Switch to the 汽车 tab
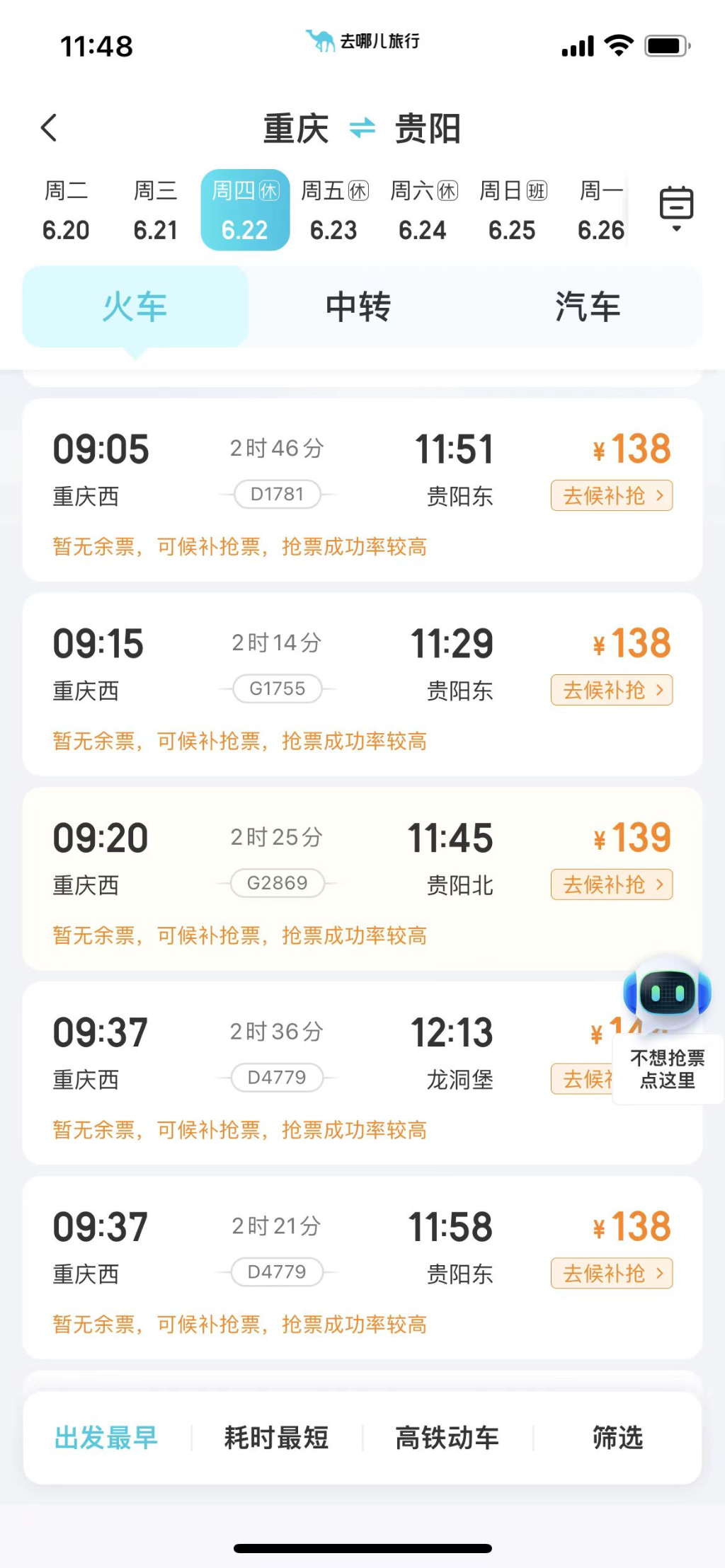 coord(588,307)
